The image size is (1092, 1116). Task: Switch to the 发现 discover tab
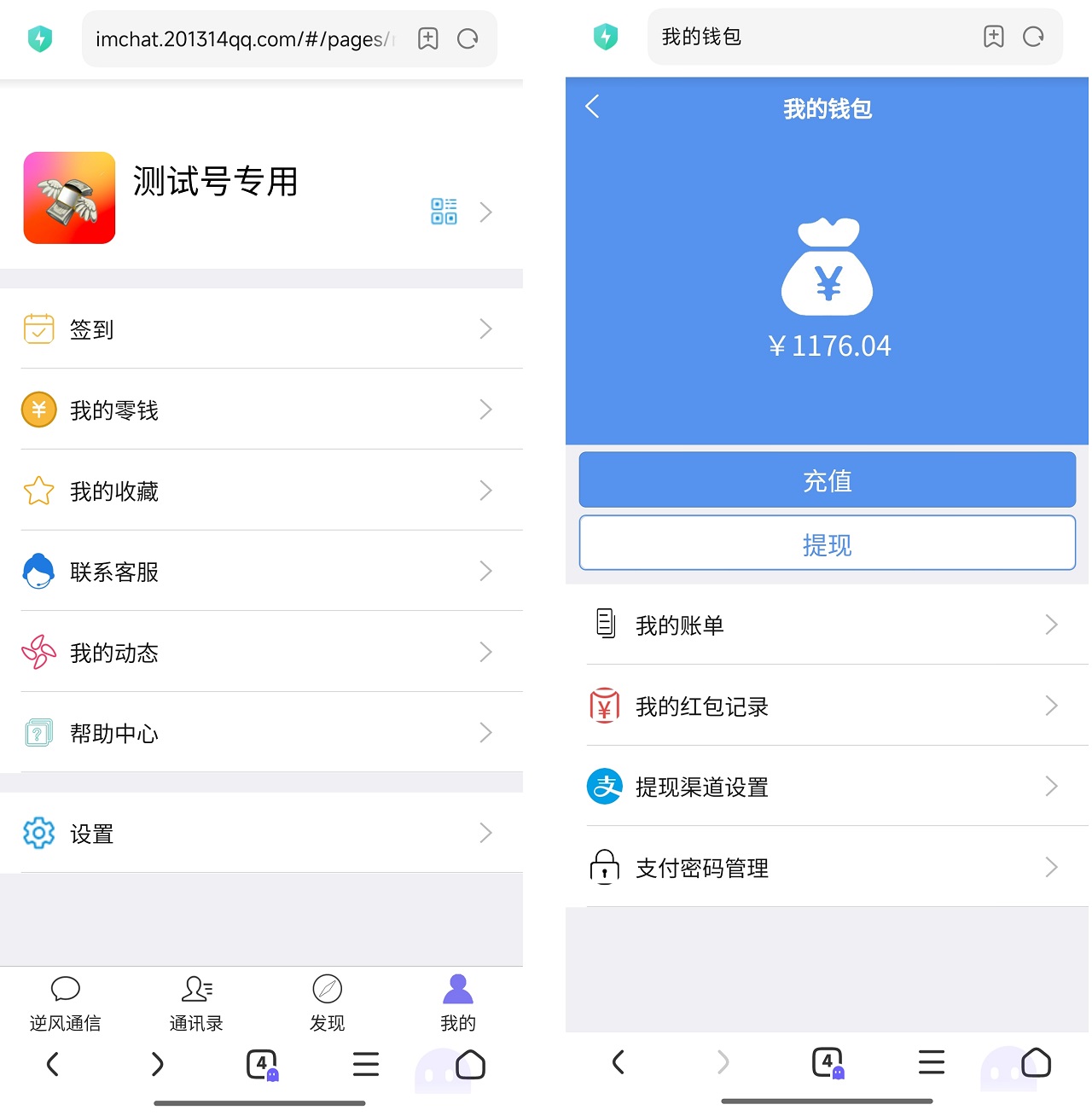pos(327,1003)
